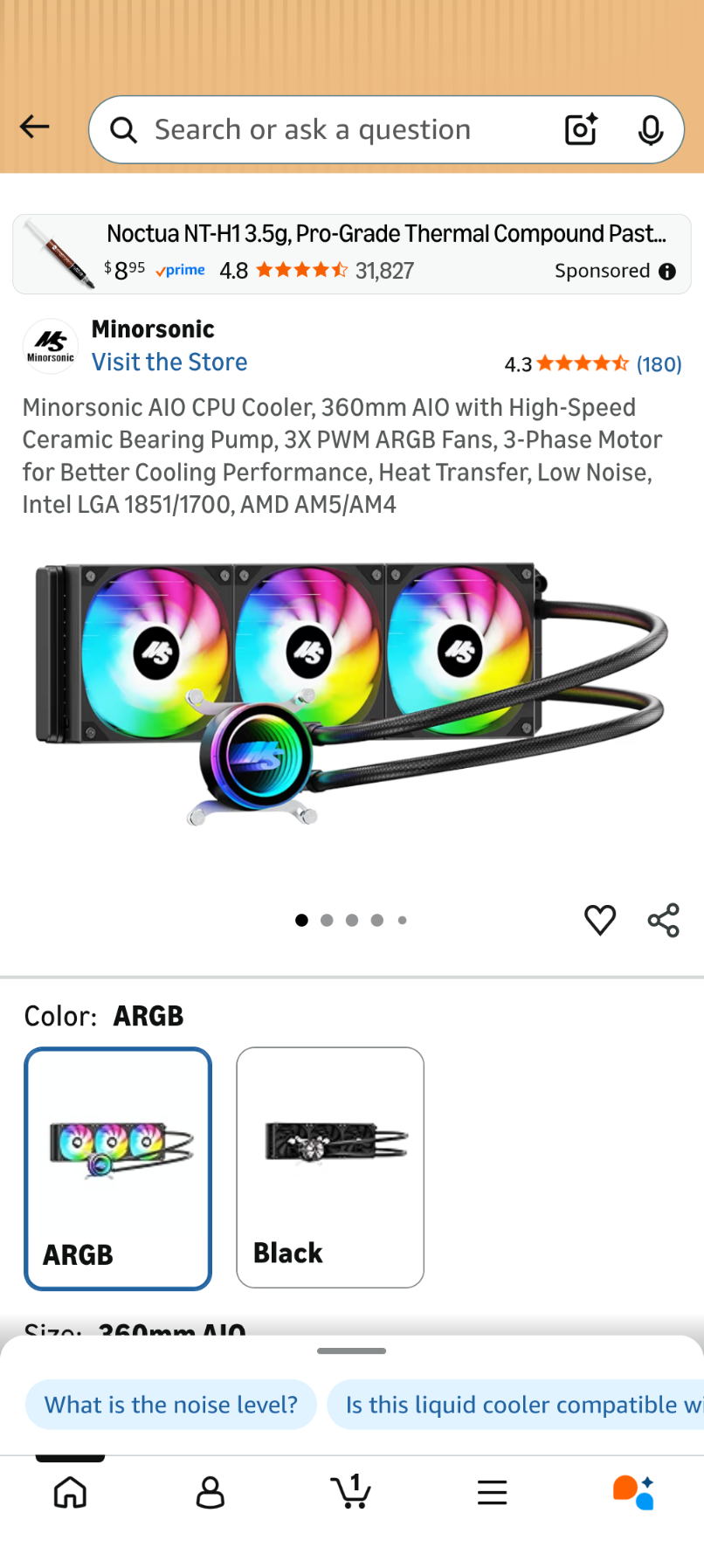The height and width of the screenshot is (1568, 704).
Task: Select the ARGB color option
Action: tap(118, 1168)
